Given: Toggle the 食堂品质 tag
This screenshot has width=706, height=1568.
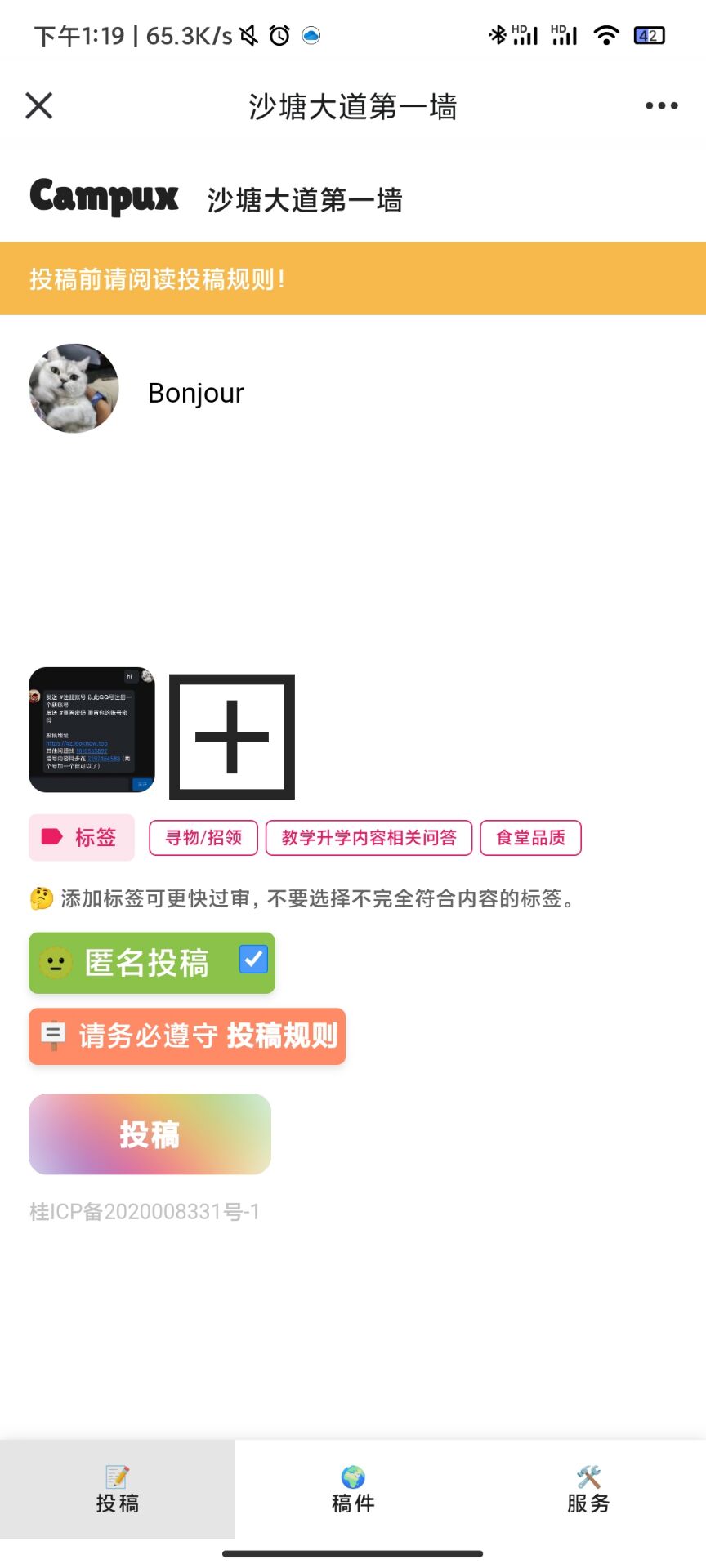Looking at the screenshot, I should pos(530,837).
